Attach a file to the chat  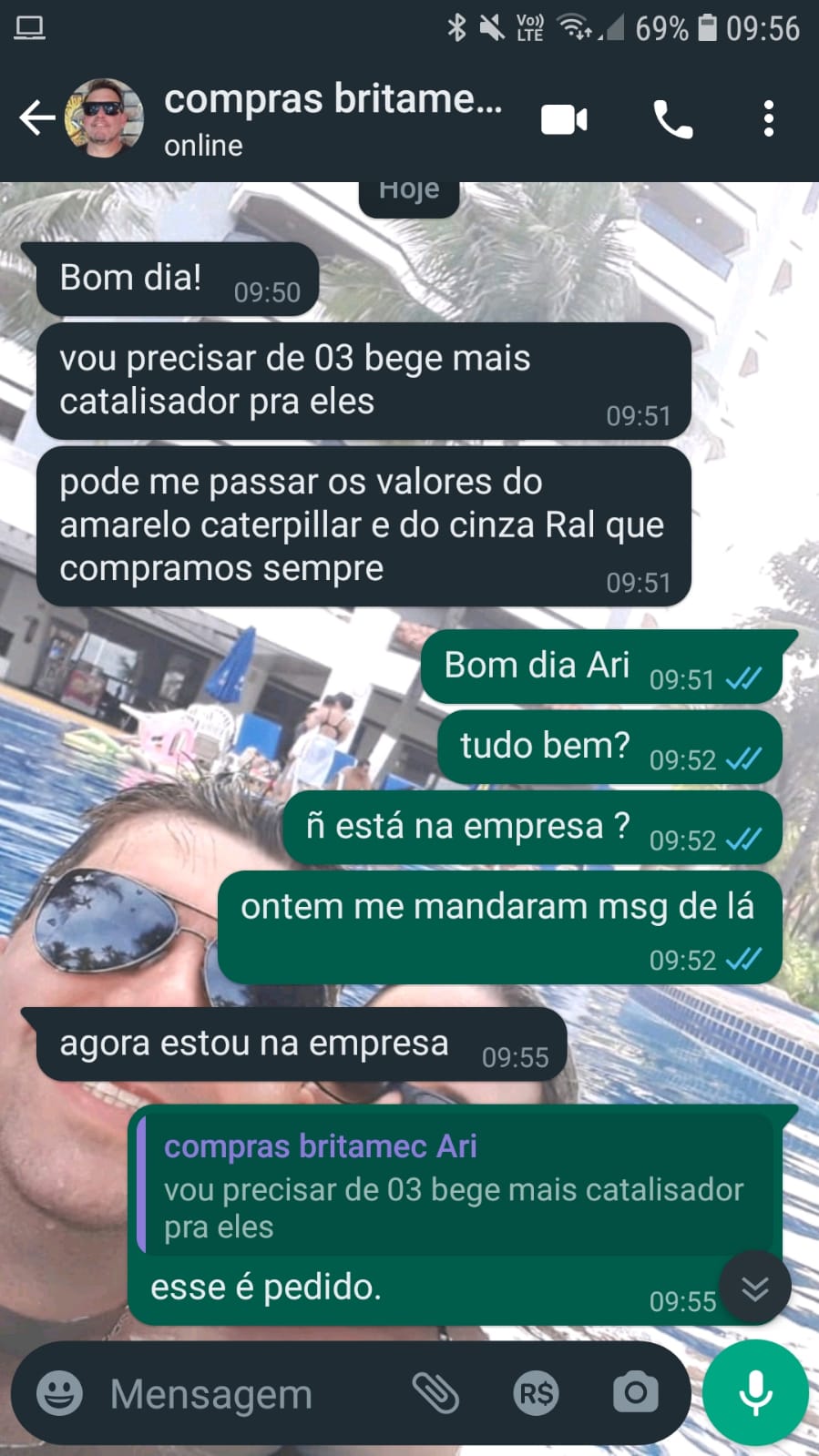point(435,1393)
